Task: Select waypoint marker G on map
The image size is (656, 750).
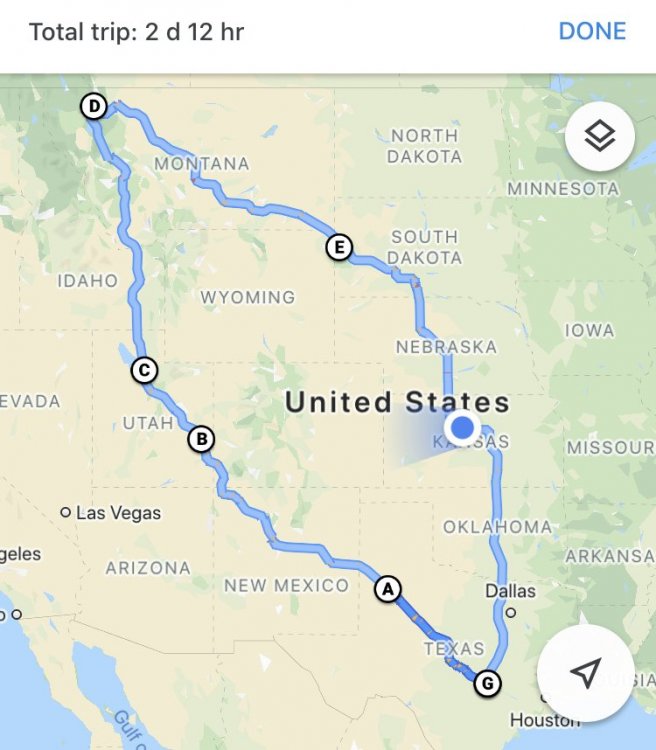Action: (486, 684)
